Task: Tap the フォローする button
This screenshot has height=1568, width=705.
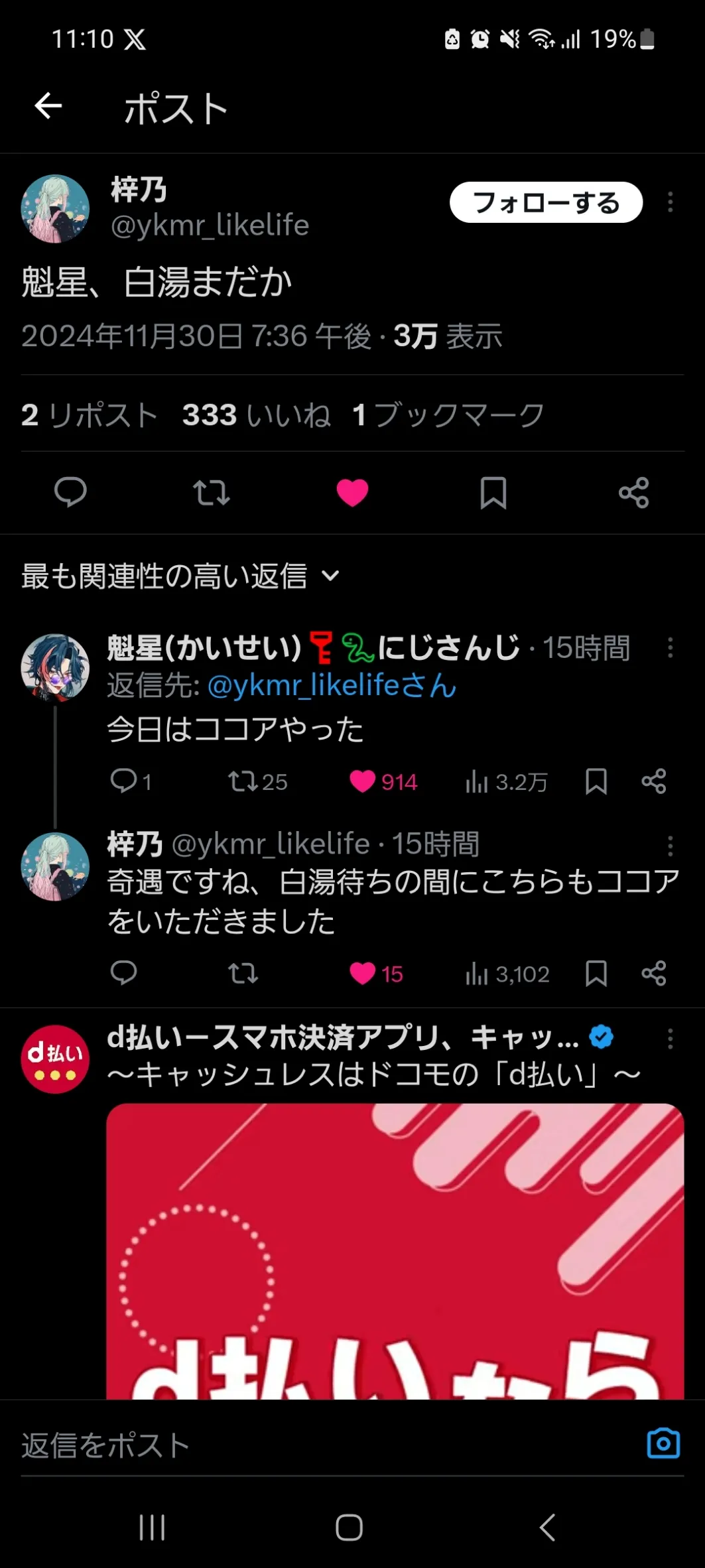Action: (545, 202)
